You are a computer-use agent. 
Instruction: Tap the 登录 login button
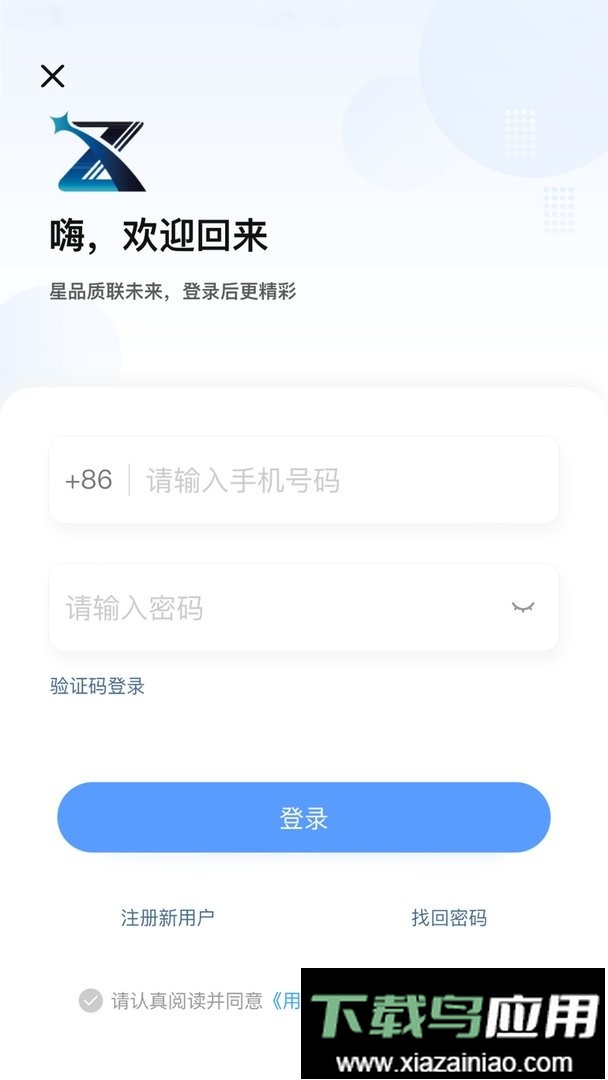click(304, 818)
